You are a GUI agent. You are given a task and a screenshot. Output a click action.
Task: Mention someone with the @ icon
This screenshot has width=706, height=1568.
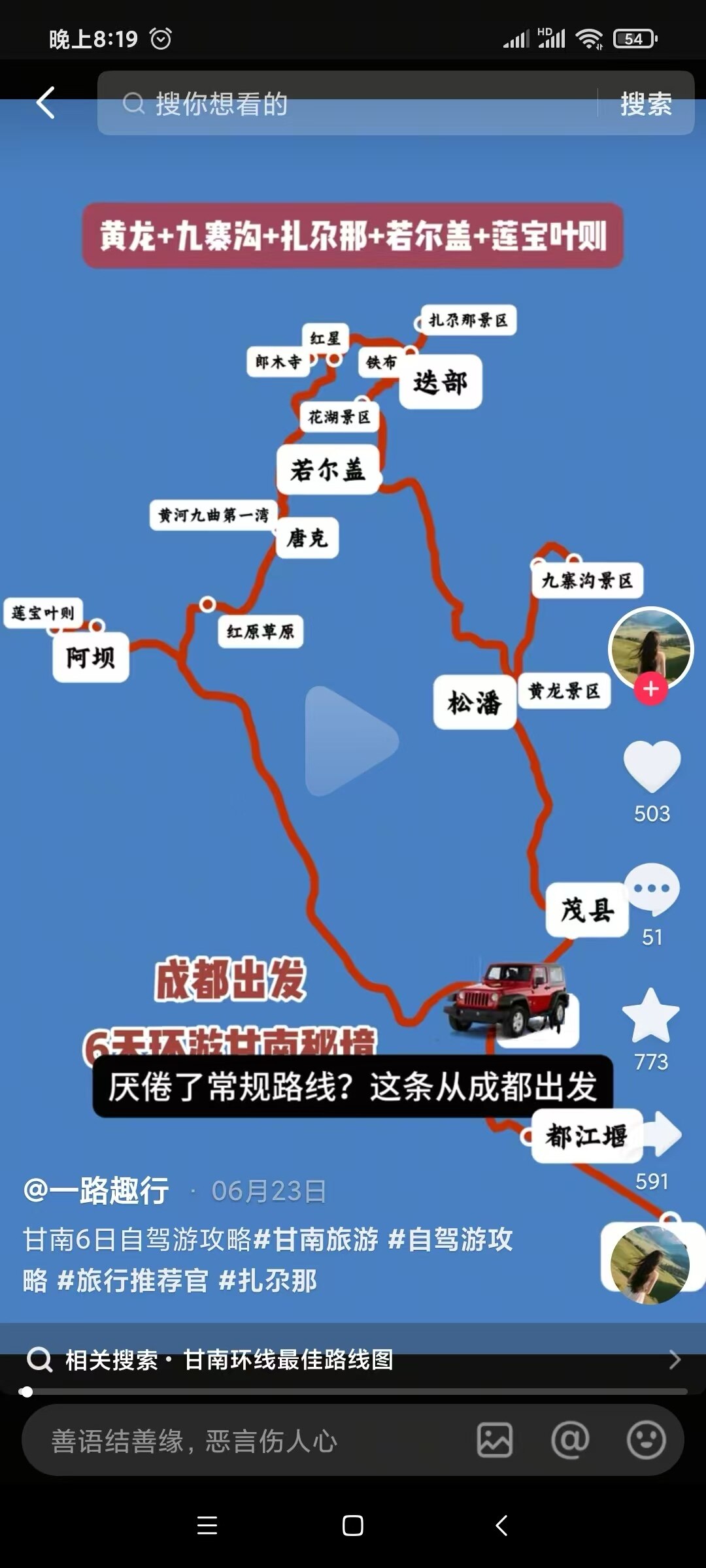click(570, 1440)
